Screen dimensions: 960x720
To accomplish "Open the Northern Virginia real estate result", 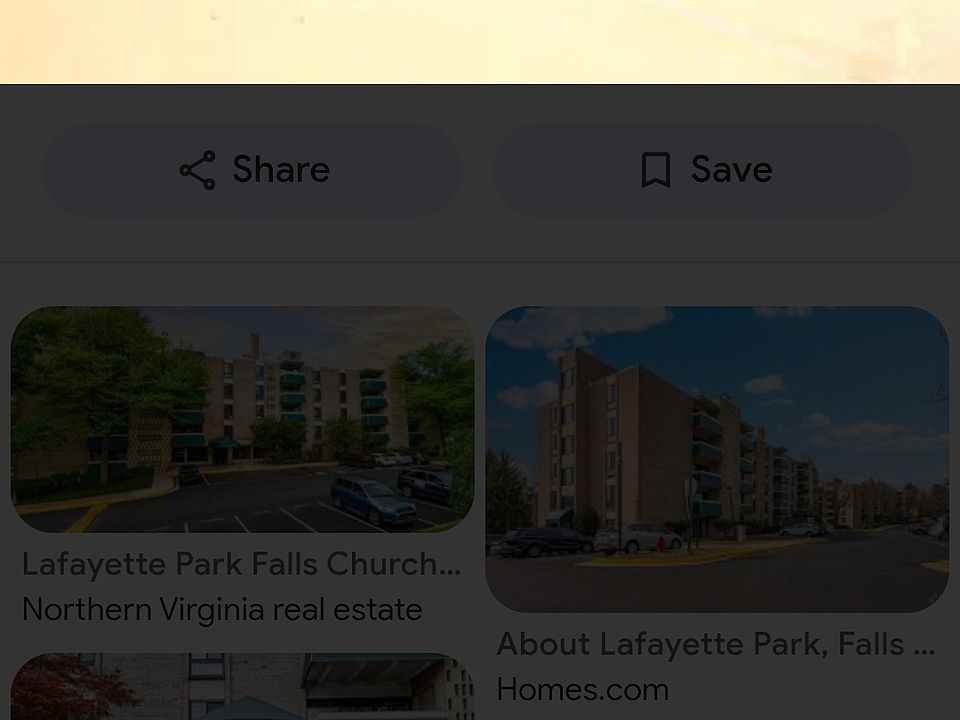I will (242, 419).
